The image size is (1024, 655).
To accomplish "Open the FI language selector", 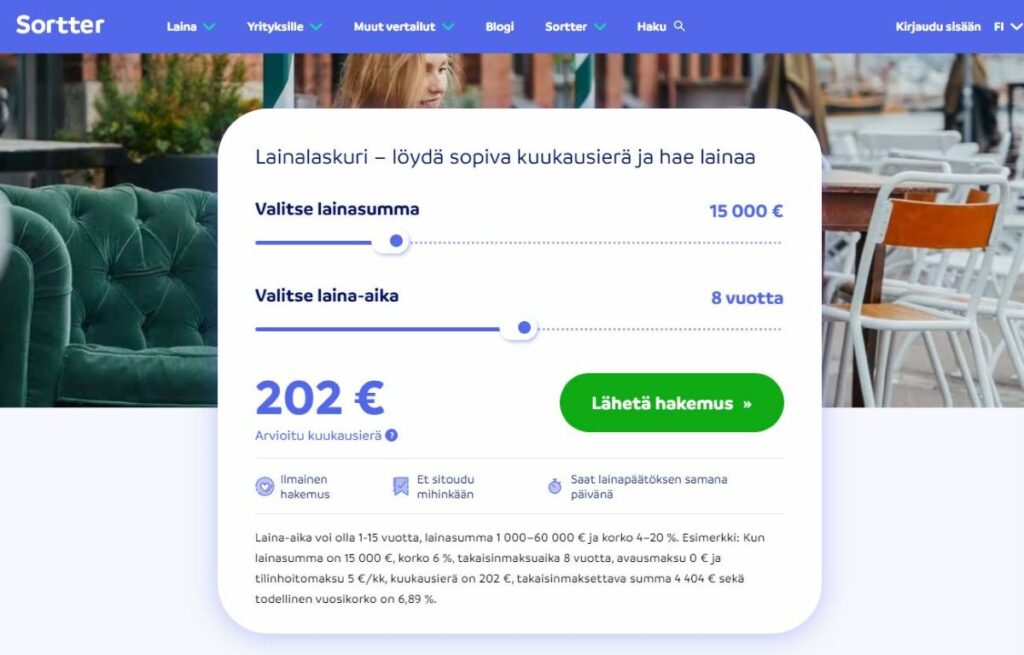I will 1004,27.
